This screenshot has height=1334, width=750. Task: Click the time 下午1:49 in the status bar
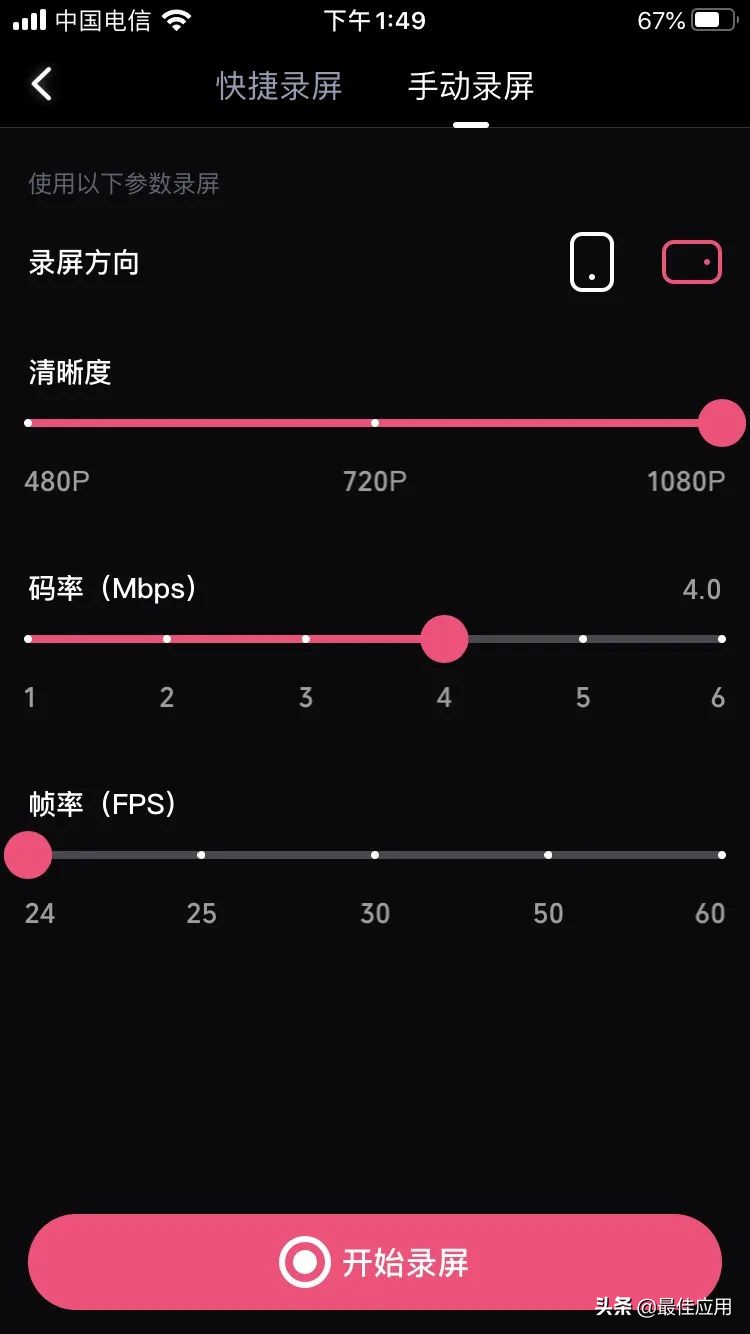click(375, 20)
